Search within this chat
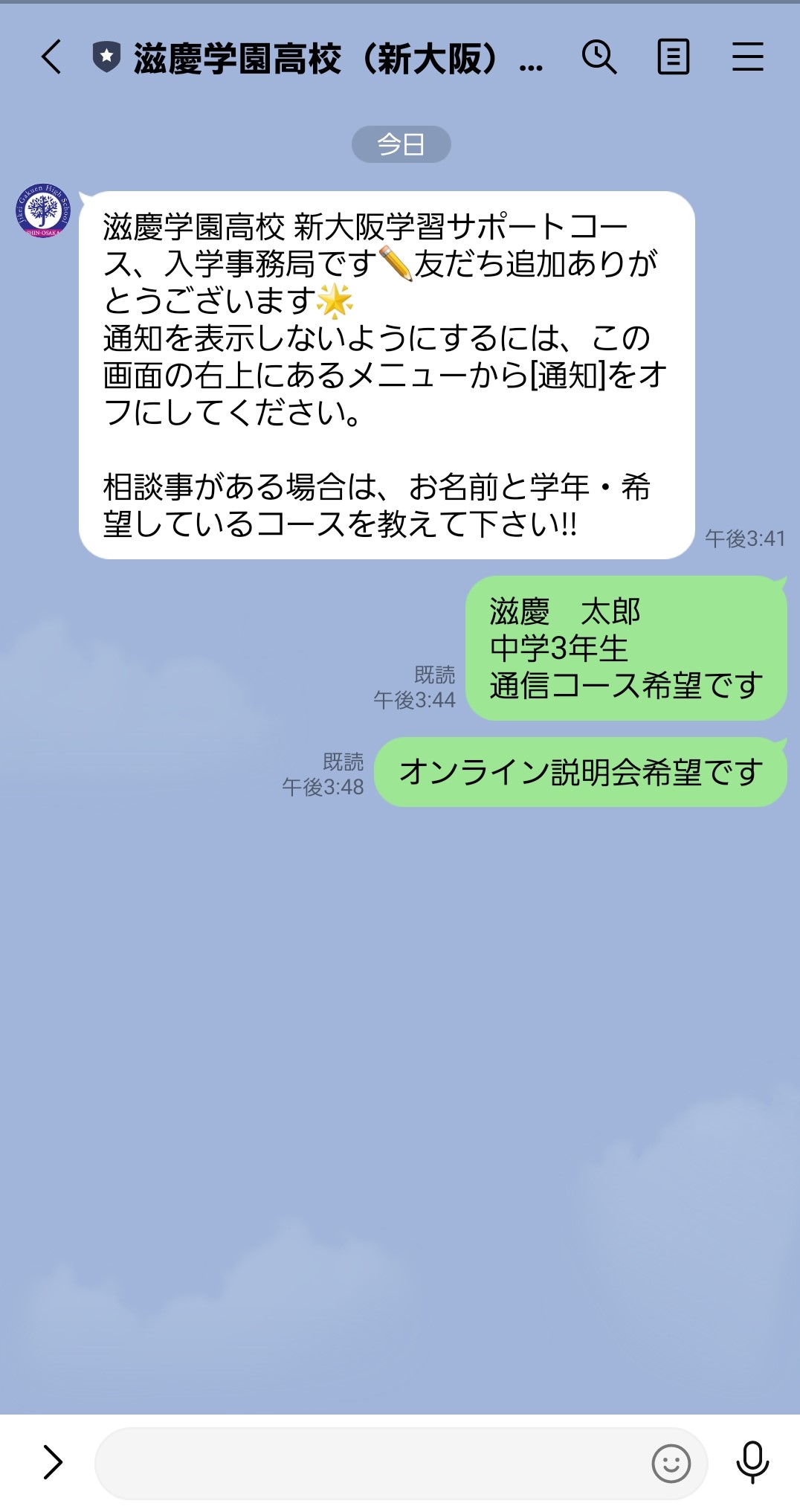 (599, 57)
